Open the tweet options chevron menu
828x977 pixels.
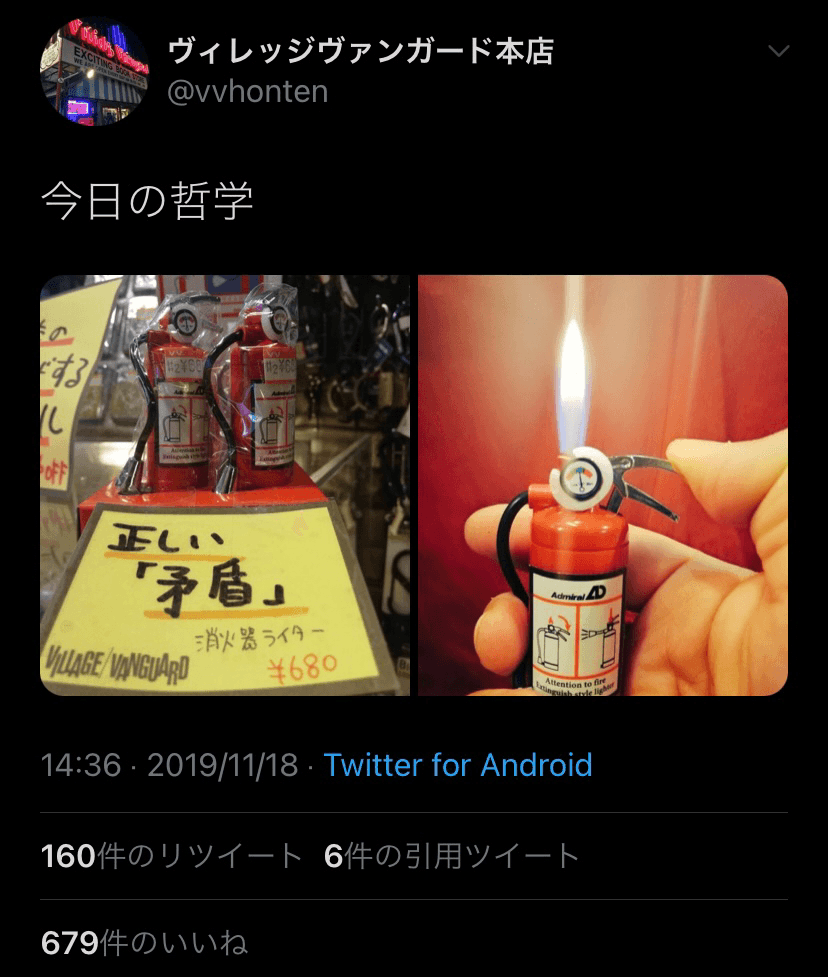pyautogui.click(x=778, y=51)
